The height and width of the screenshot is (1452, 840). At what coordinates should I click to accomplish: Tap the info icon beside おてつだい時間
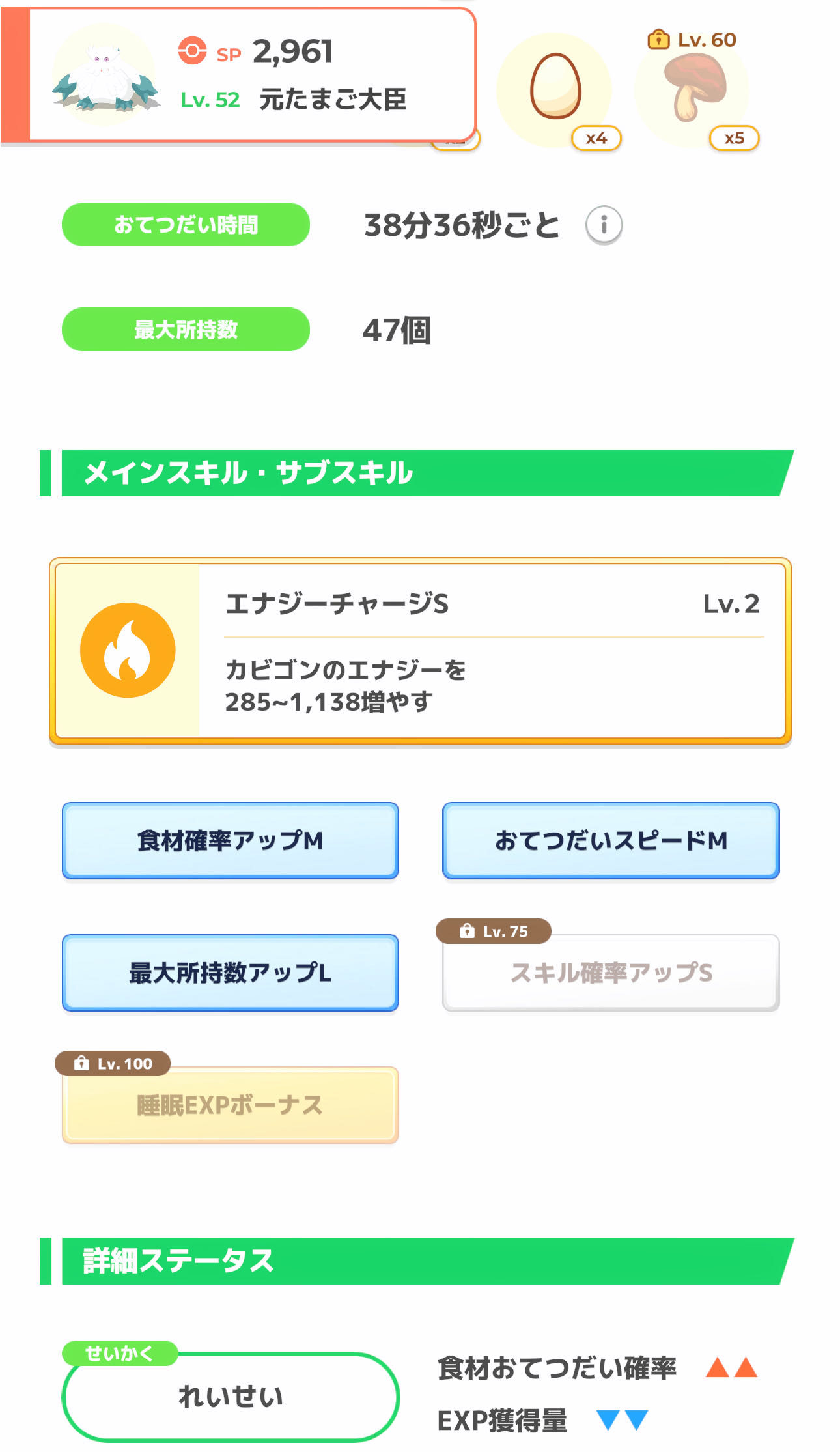click(x=604, y=225)
